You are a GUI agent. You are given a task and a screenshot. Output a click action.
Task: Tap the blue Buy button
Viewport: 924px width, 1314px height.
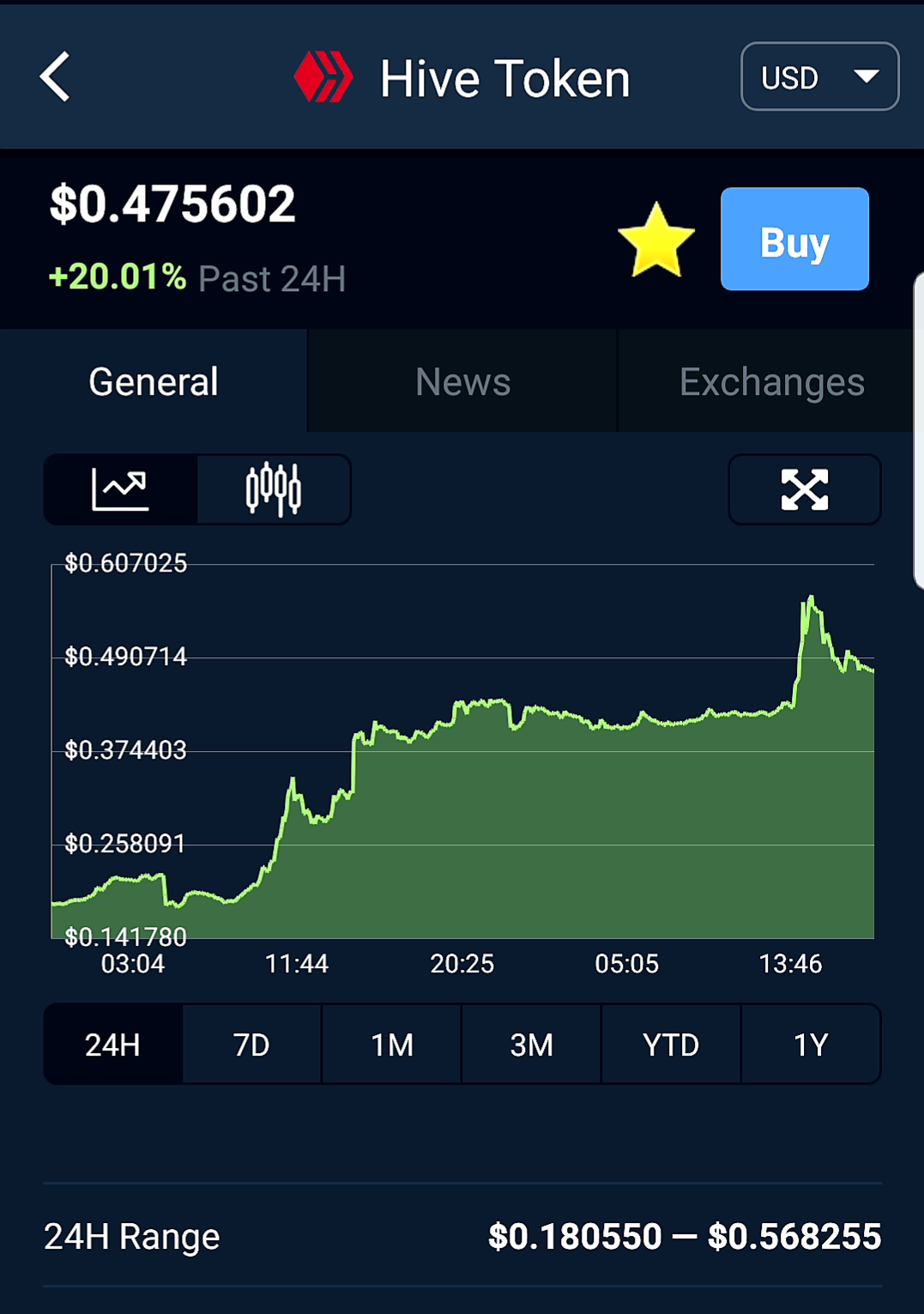794,239
